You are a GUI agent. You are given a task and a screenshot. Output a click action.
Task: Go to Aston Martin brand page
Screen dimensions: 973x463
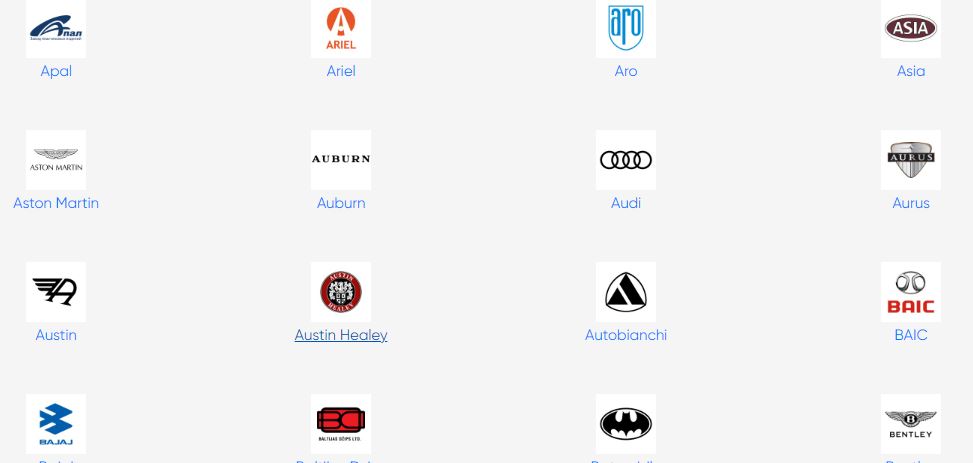56,203
